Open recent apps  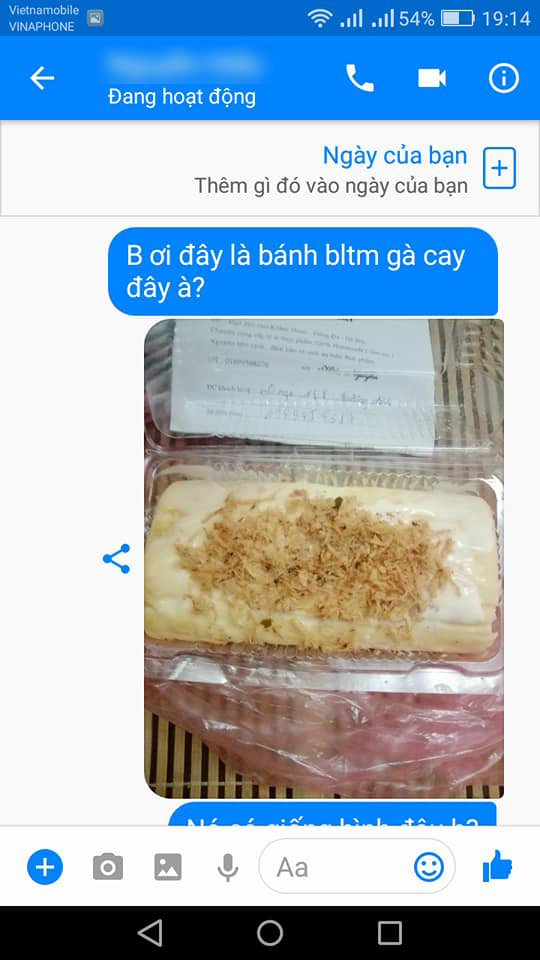tap(389, 933)
